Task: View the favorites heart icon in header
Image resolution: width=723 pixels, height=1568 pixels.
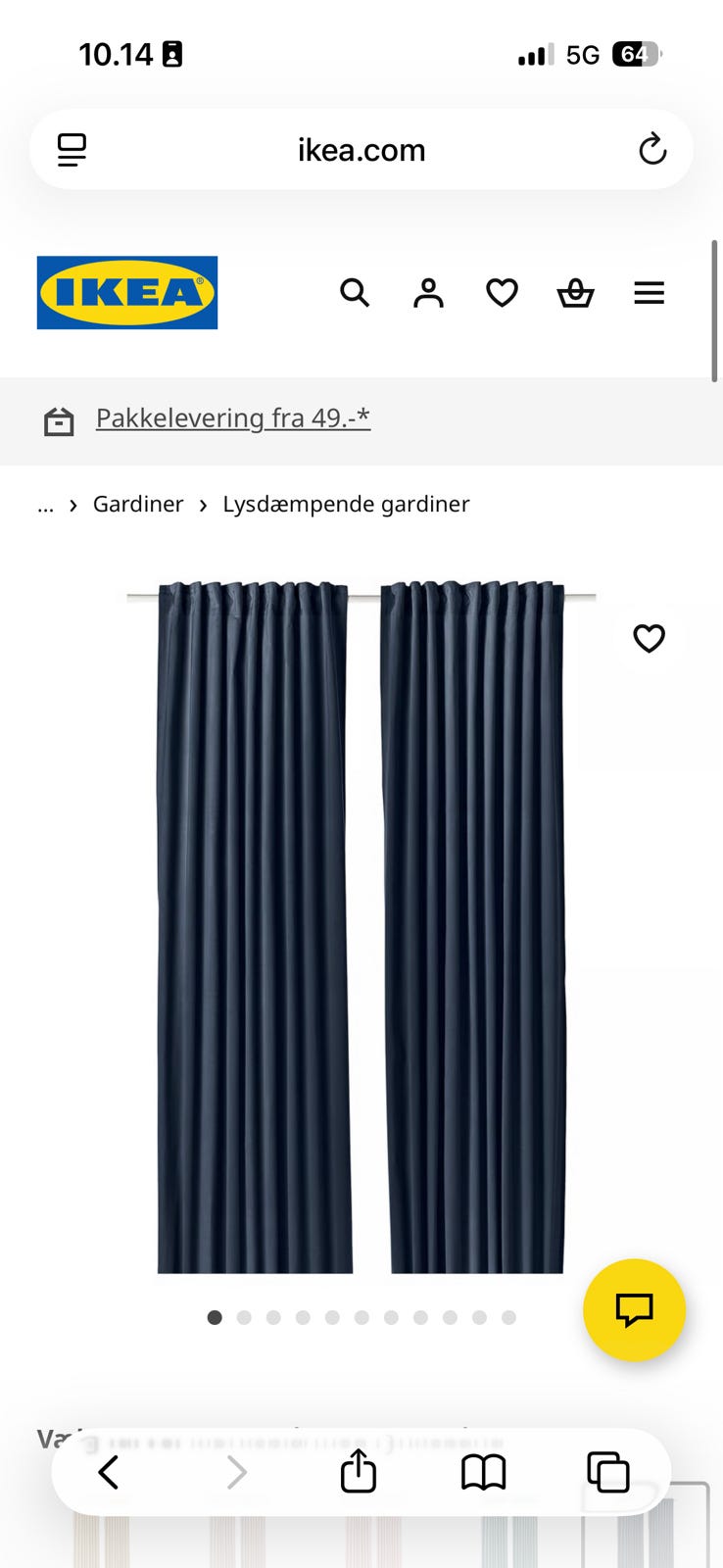Action: (x=501, y=293)
